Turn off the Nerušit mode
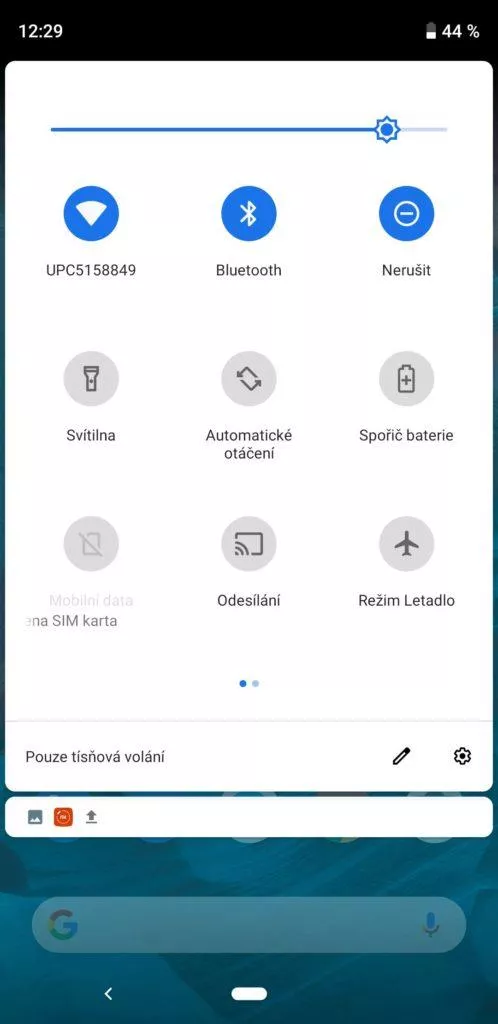This screenshot has width=498, height=1024. 406,214
